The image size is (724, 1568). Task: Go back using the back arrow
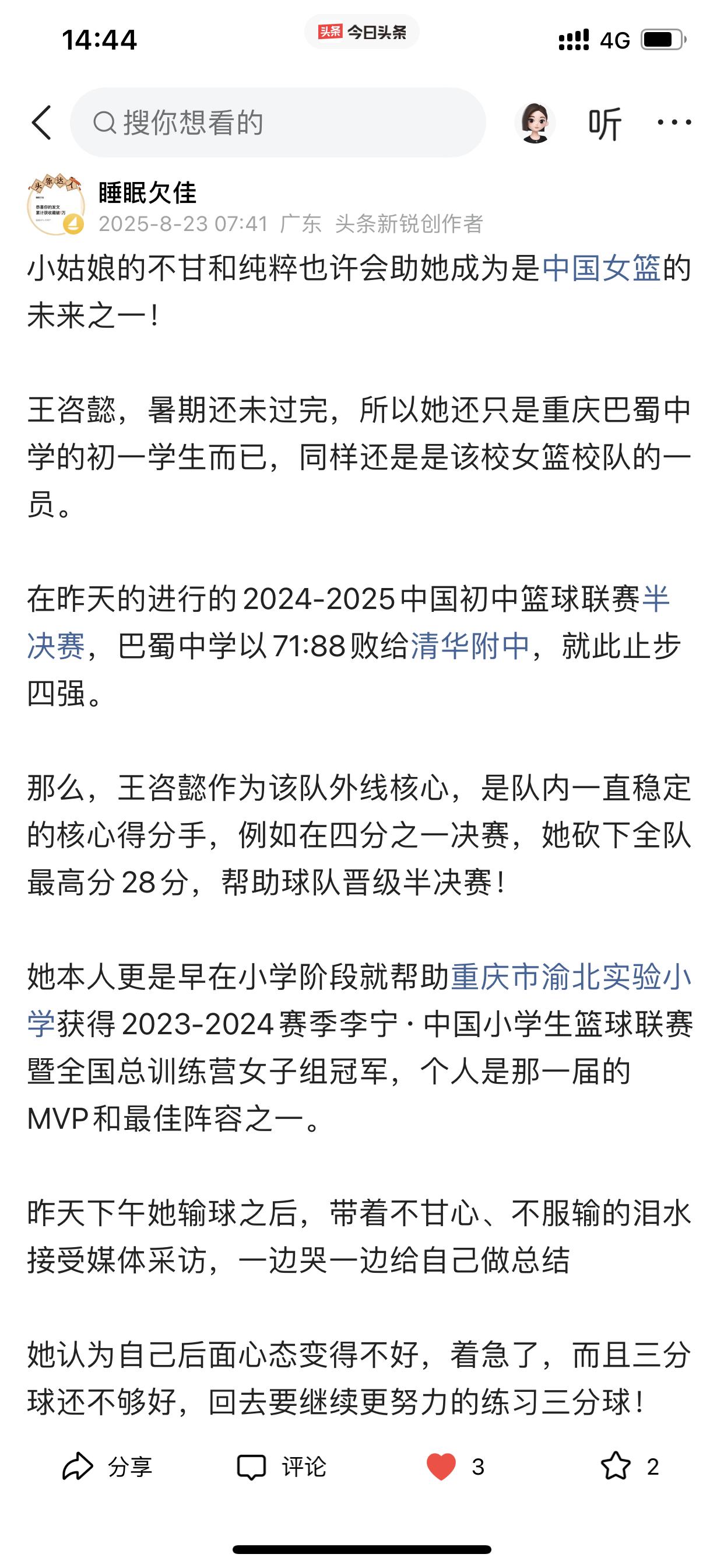[41, 123]
